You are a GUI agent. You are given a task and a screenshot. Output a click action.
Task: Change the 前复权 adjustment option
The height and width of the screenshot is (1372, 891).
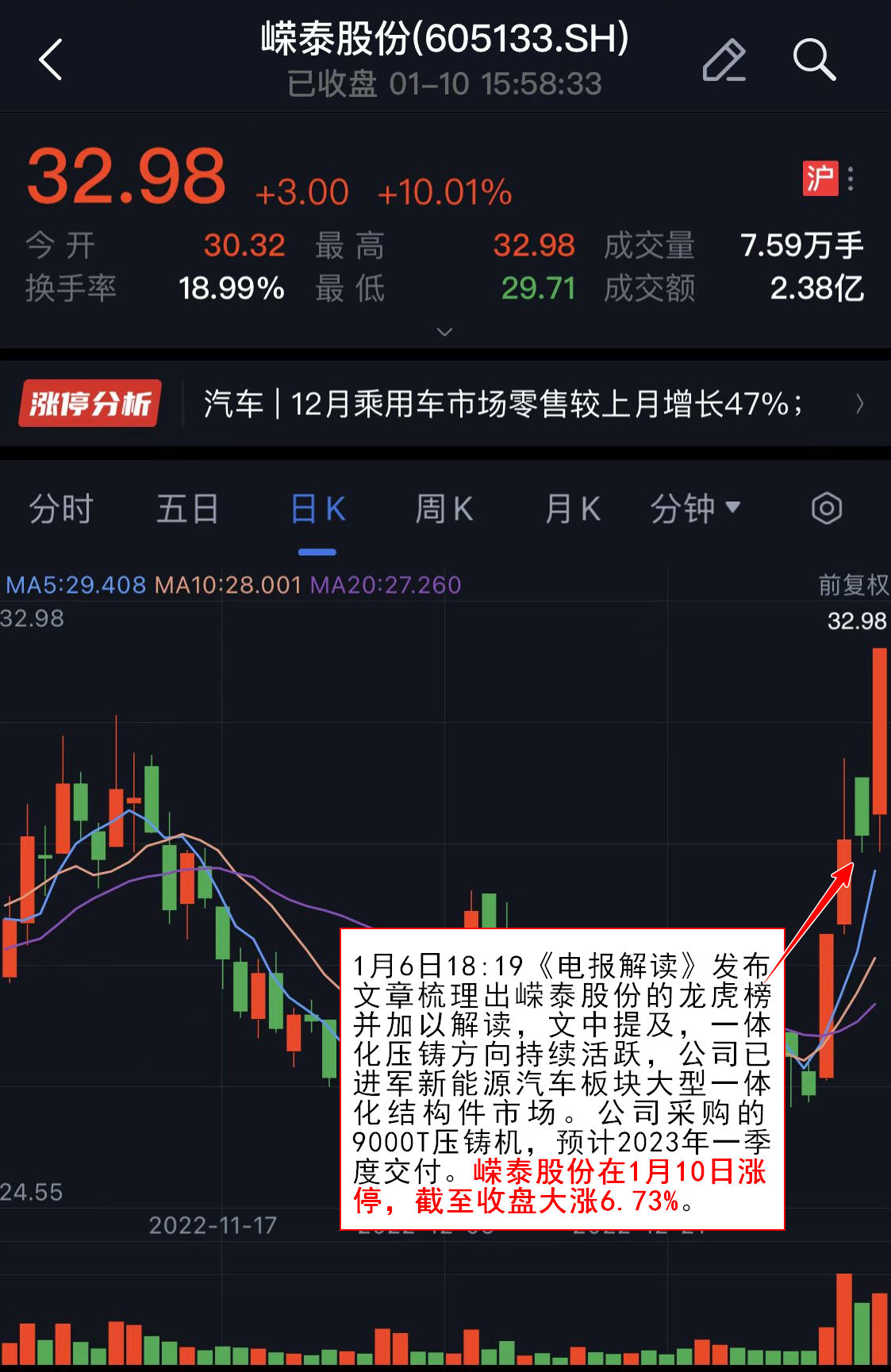pos(853,586)
